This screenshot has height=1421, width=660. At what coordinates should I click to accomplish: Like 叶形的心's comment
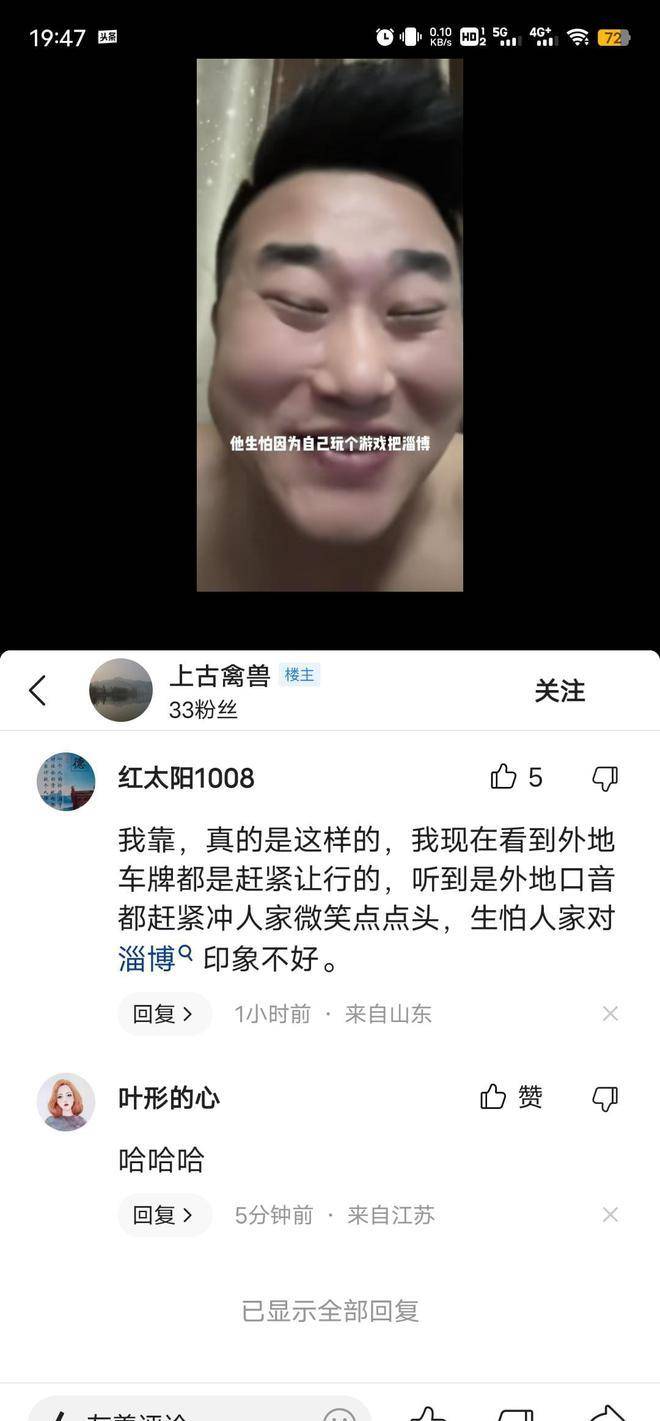click(494, 1097)
